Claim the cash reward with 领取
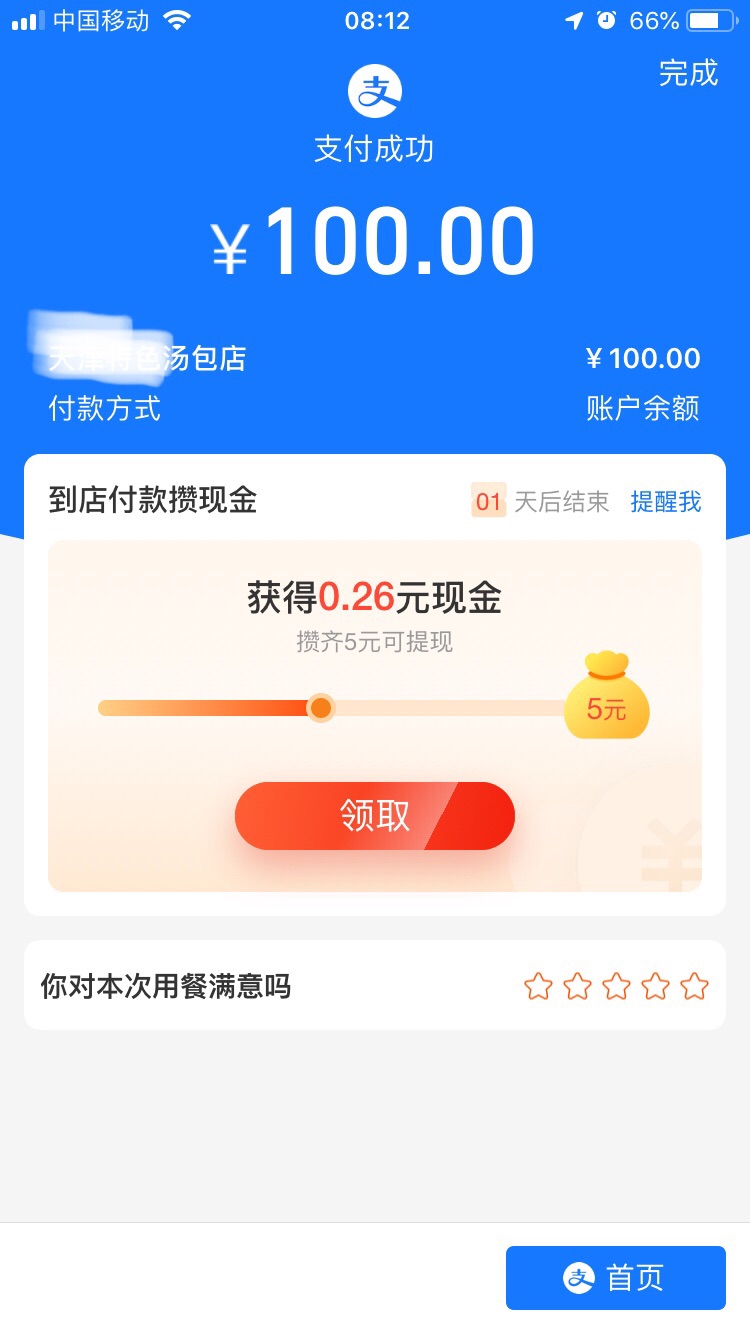This screenshot has width=750, height=1334. 375,816
